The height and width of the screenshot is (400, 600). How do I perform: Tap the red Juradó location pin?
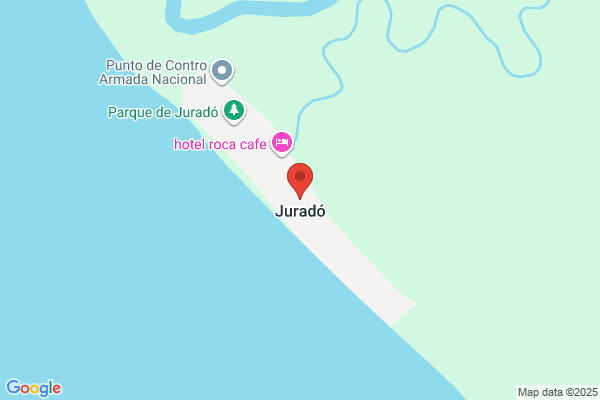300,180
